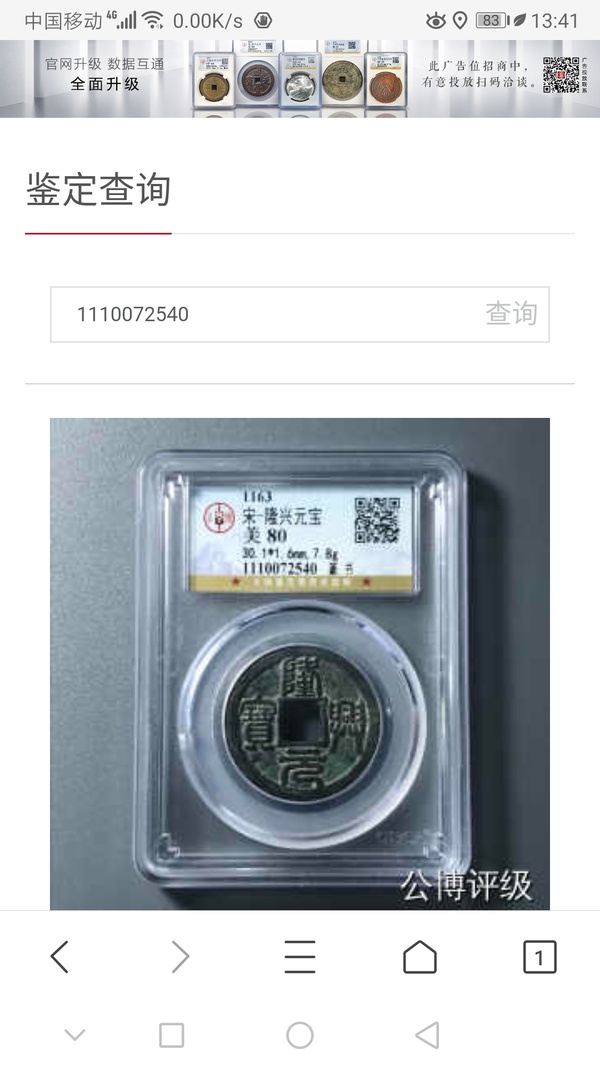Open the graded coin photo
The width and height of the screenshot is (600, 1067).
[300, 663]
